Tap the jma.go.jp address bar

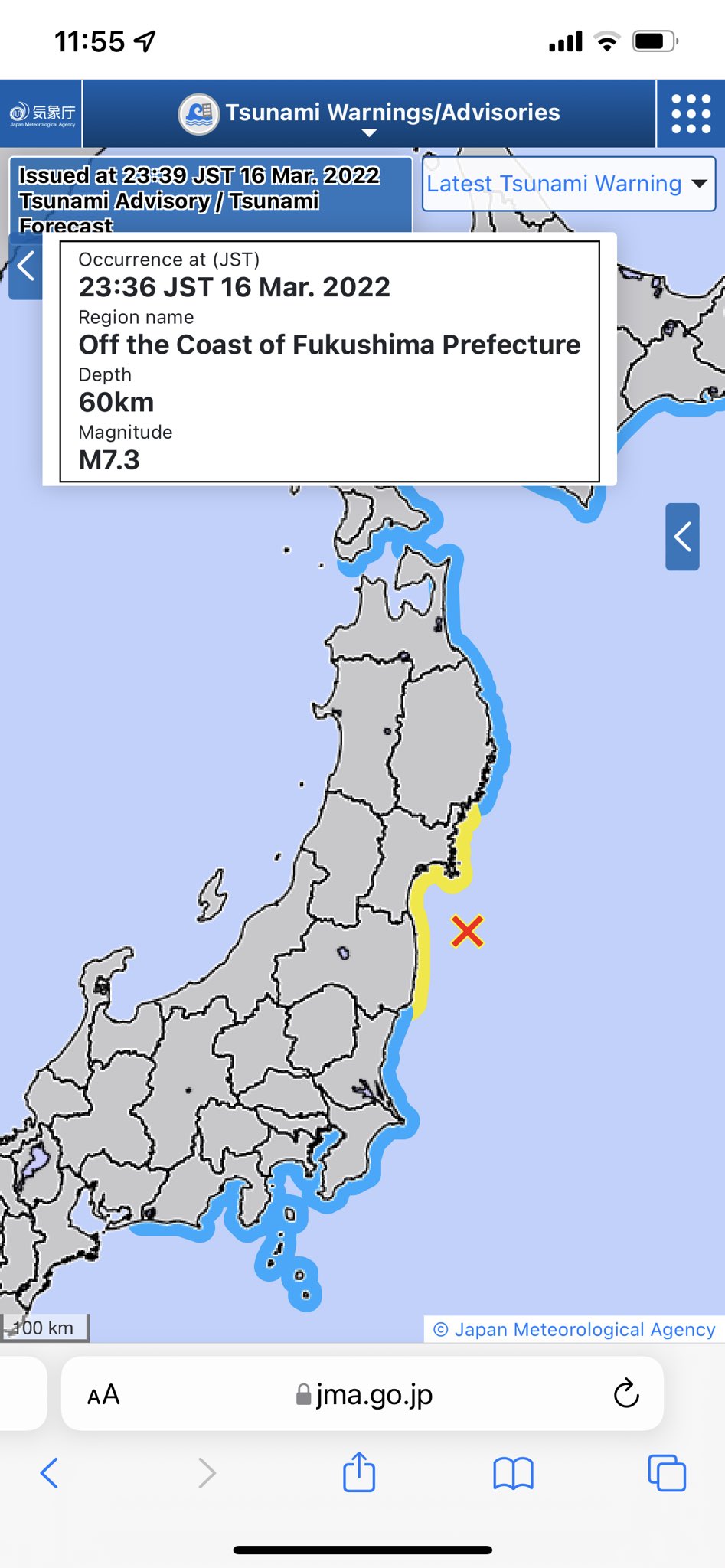(364, 1394)
